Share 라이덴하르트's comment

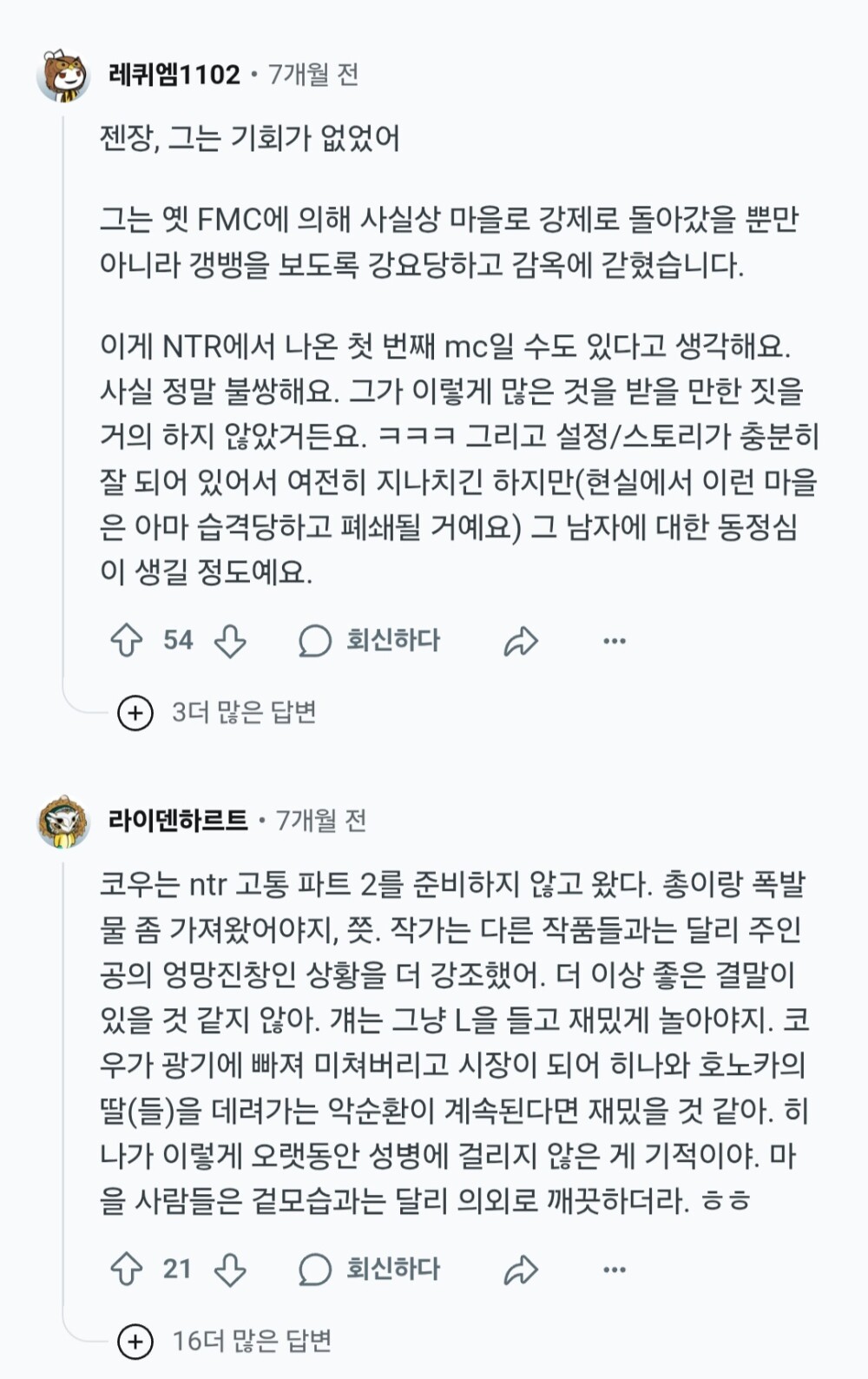(x=521, y=1270)
